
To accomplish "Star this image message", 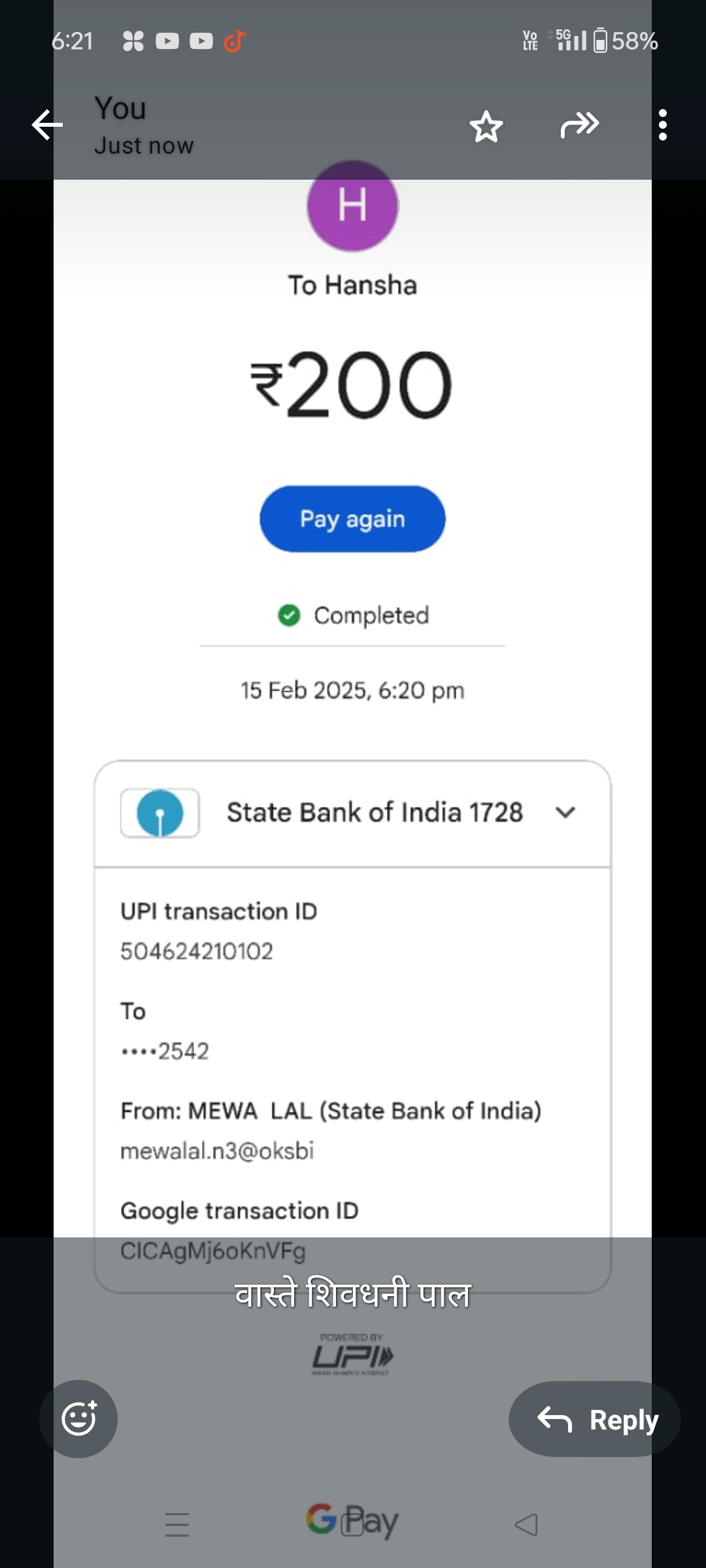I will (486, 126).
